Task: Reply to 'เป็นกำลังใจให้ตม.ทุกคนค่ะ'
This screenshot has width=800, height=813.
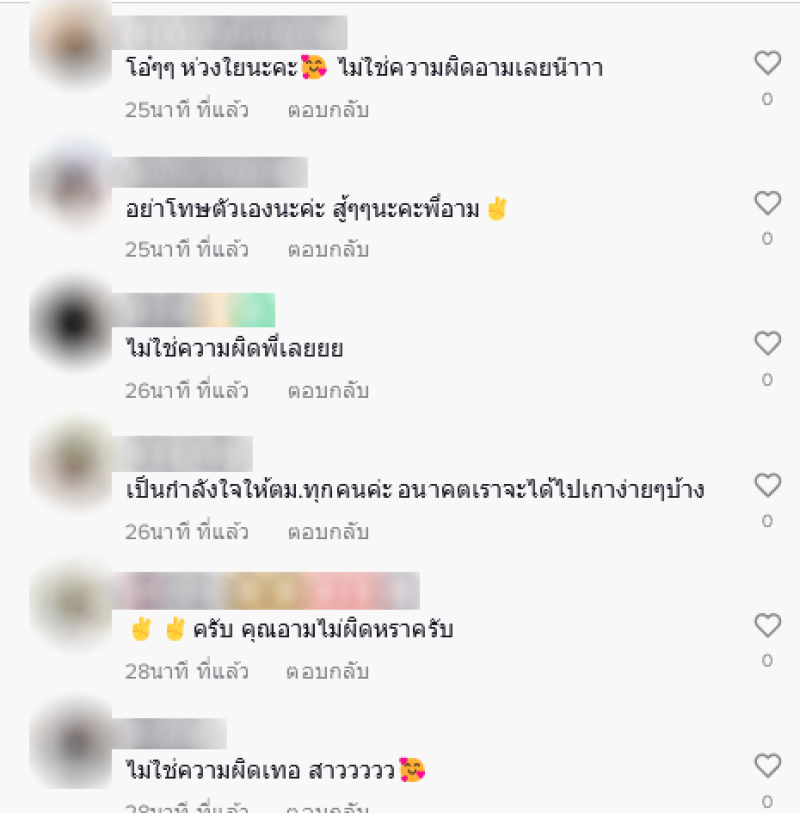Action: tap(328, 532)
